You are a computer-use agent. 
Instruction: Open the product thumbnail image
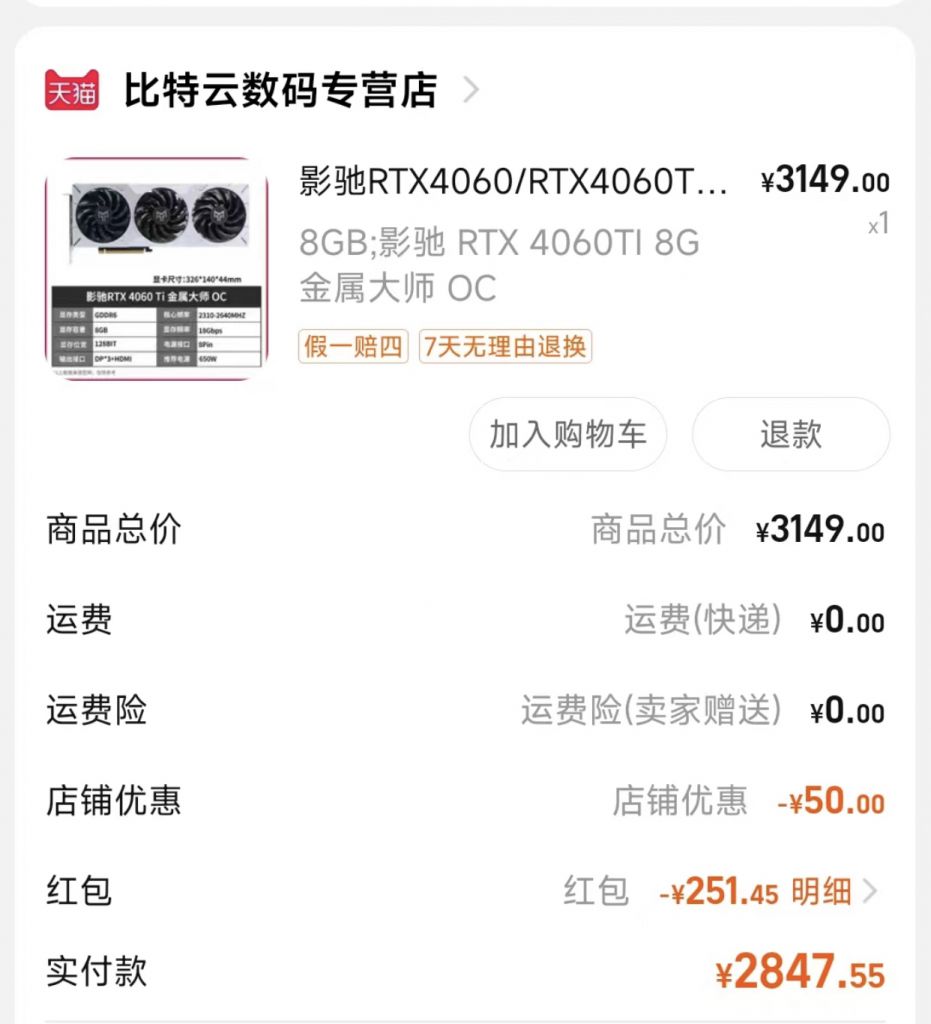pos(162,267)
